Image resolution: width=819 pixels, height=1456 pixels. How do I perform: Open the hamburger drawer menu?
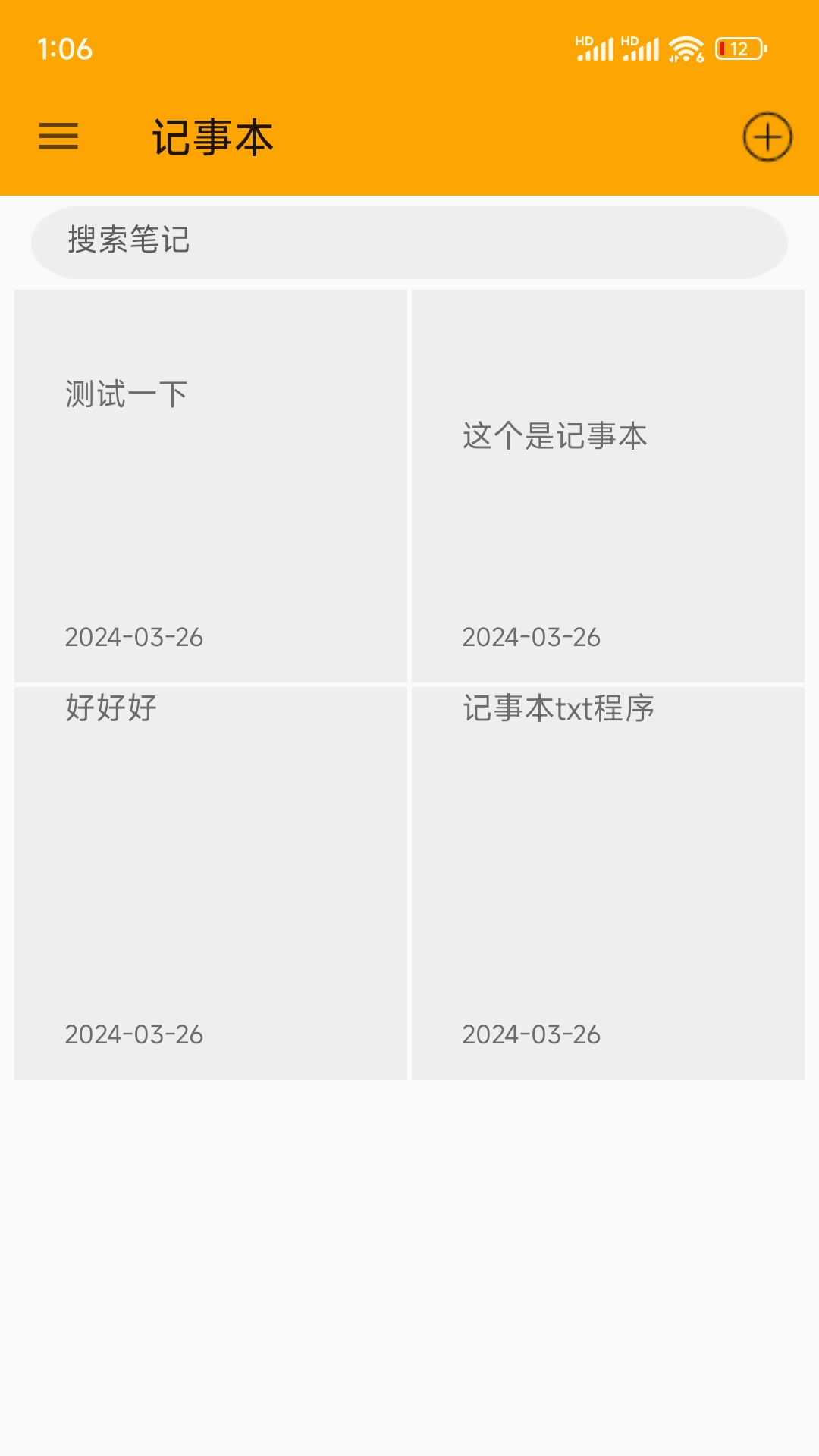pyautogui.click(x=58, y=136)
